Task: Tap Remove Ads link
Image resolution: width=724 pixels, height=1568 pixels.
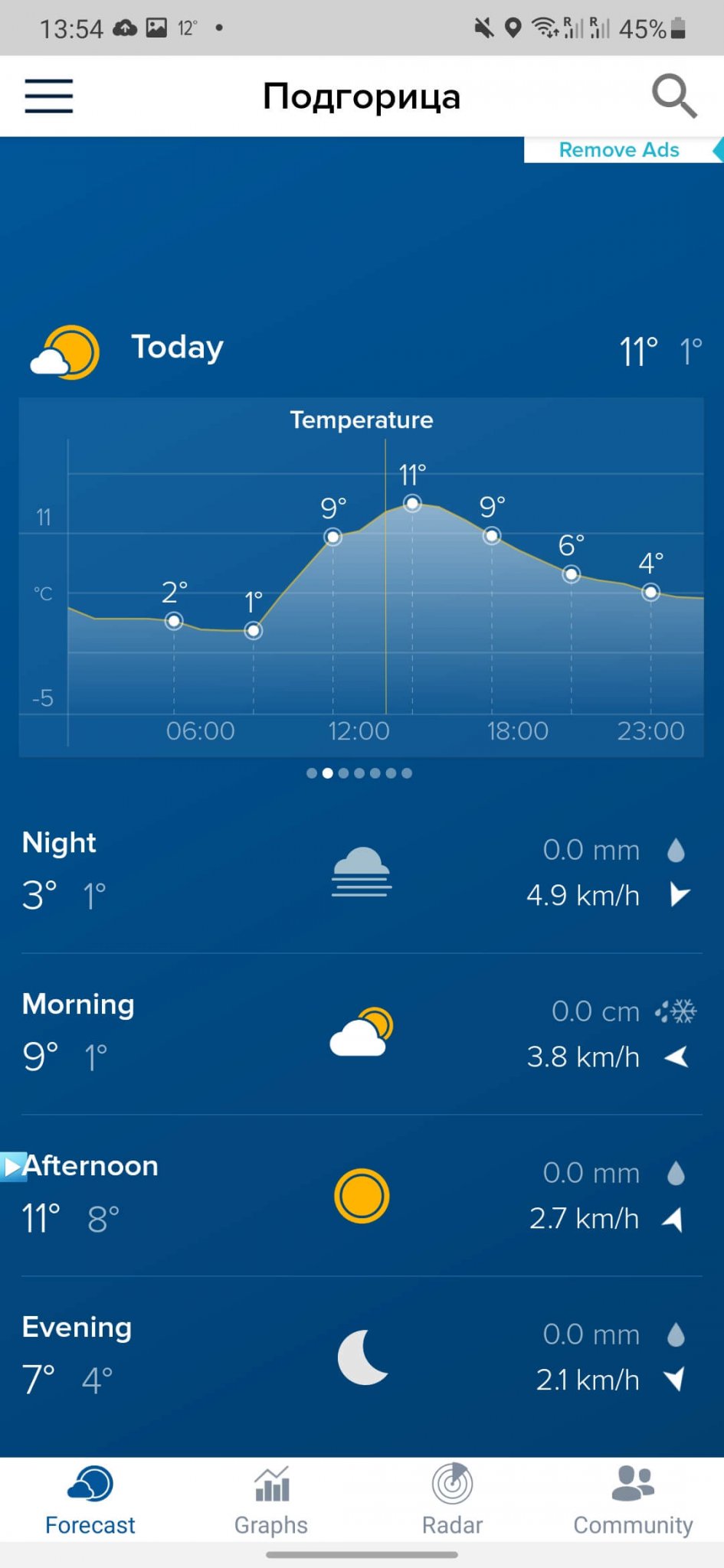Action: (618, 149)
